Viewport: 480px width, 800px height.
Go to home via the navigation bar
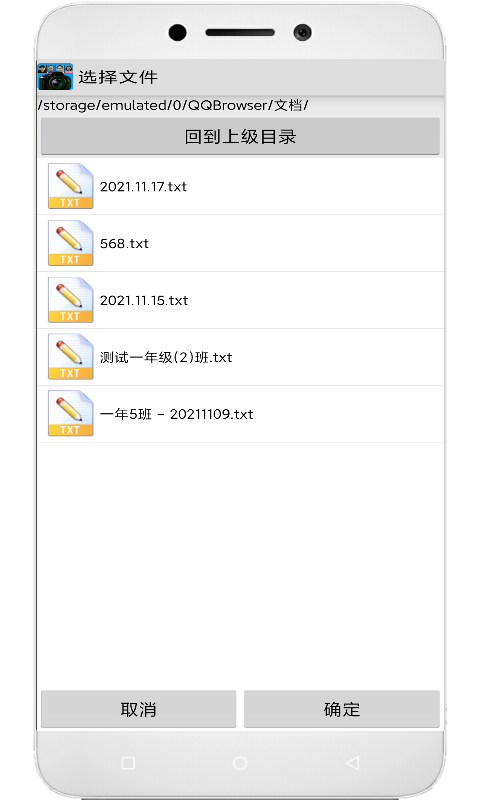pyautogui.click(x=240, y=763)
